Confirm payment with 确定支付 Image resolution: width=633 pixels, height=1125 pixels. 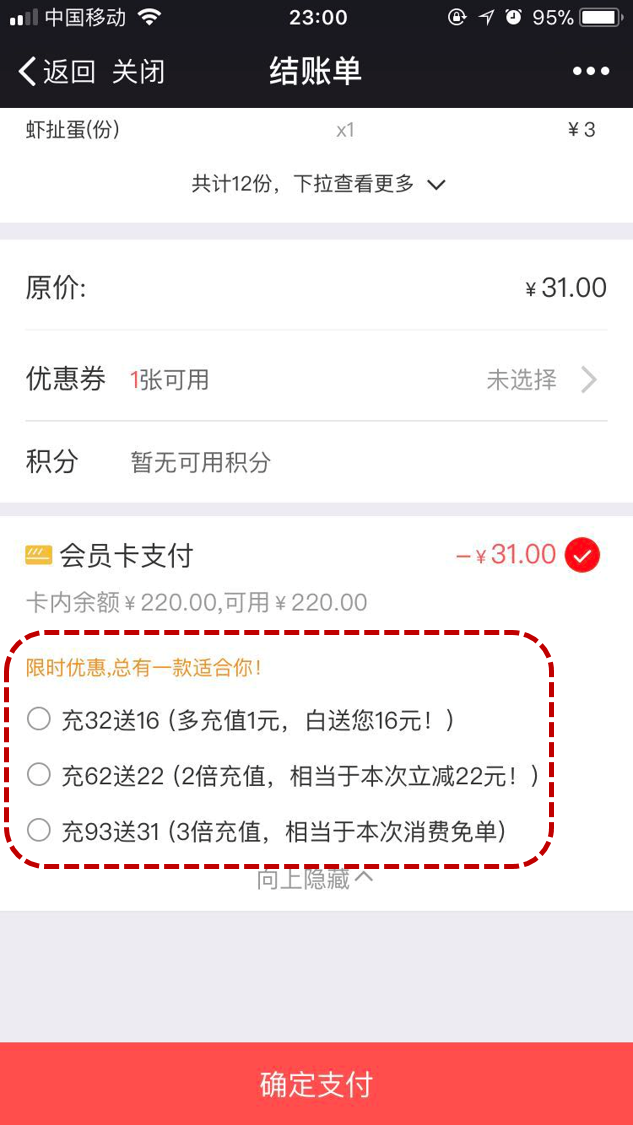(316, 1084)
